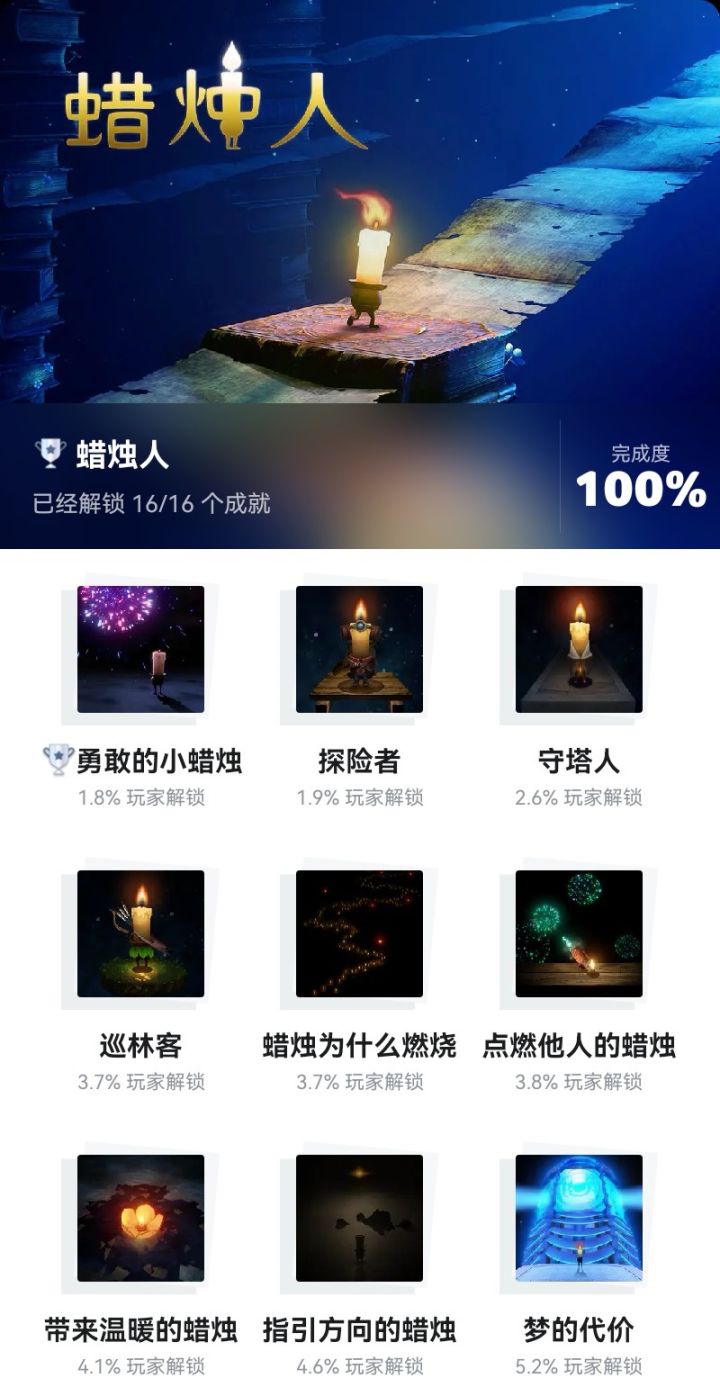This screenshot has height=1387, width=720.
Task: Click the trophy icon on 勇敢的小蜡烛 achievement
Action: [x=57, y=760]
